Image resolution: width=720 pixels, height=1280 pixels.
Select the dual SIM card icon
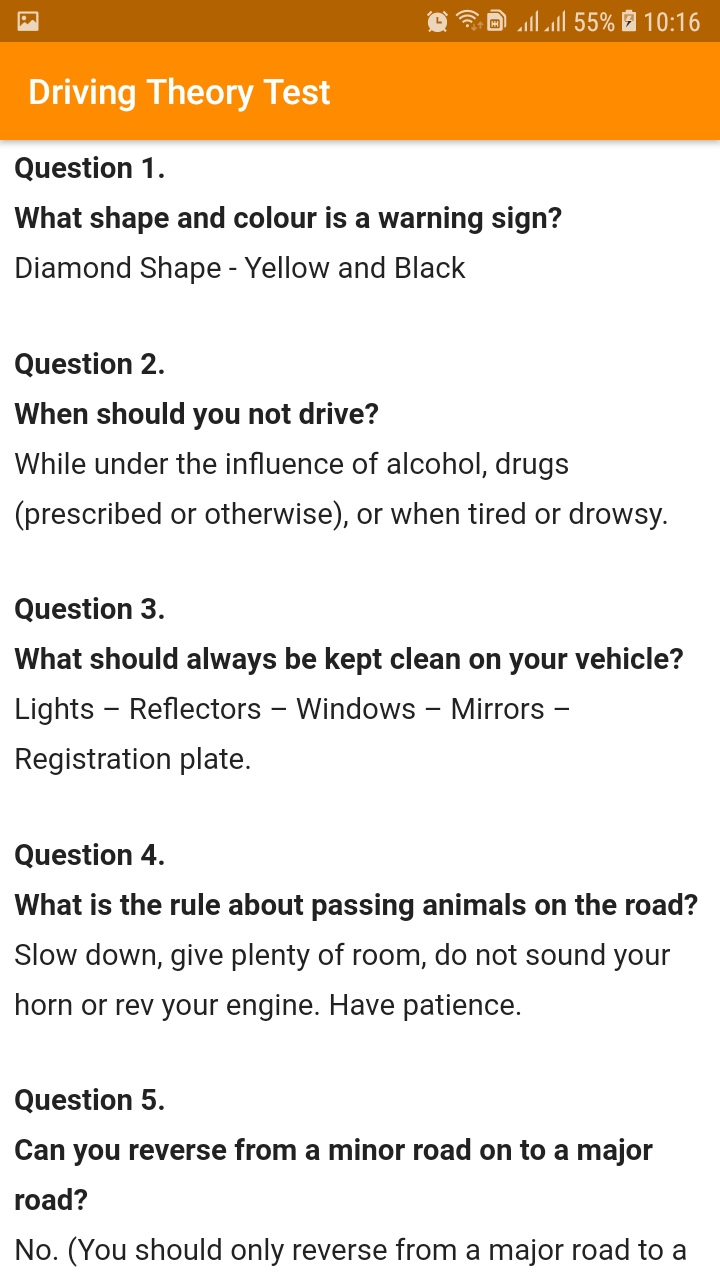click(497, 22)
